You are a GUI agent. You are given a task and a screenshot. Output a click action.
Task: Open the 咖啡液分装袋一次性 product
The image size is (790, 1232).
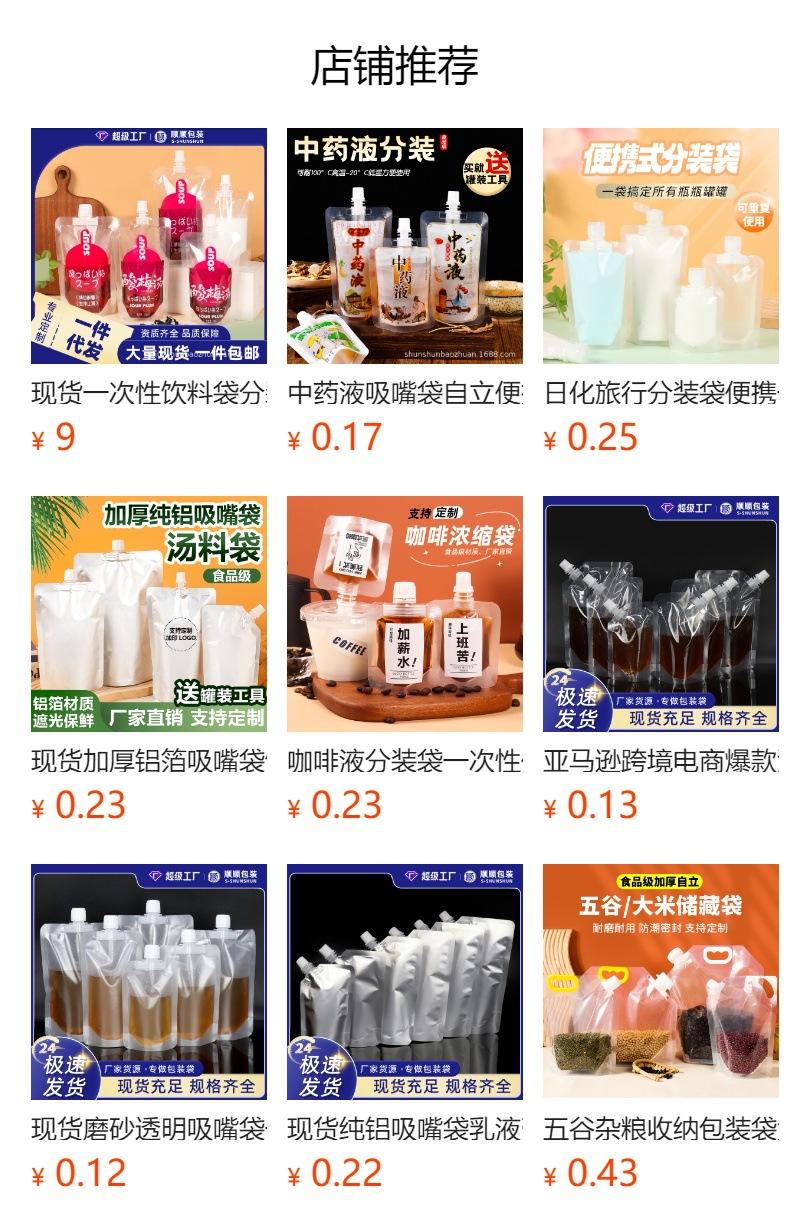[x=405, y=660]
